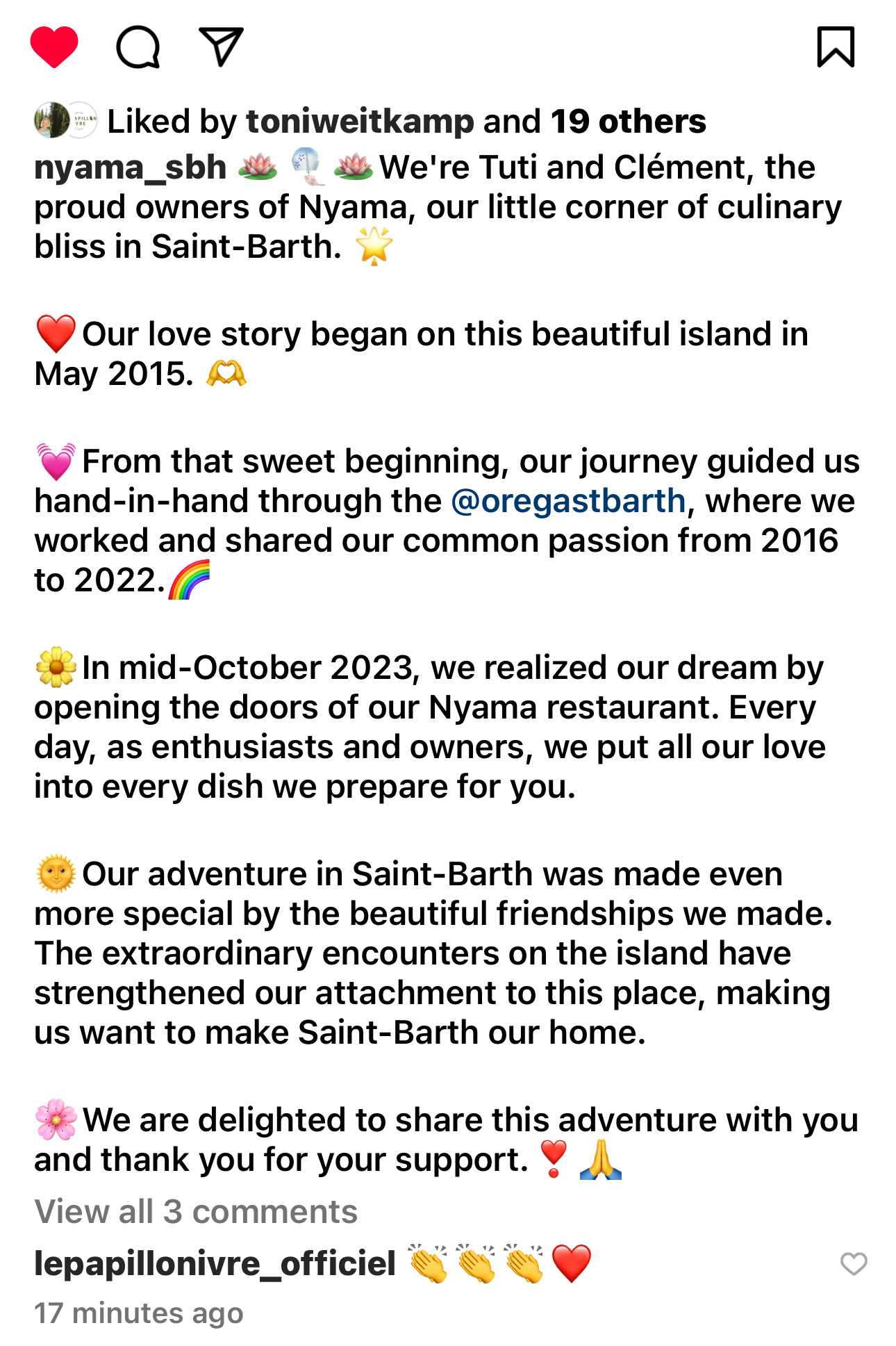Open the comment bubble icon
The height and width of the screenshot is (1346, 896).
click(138, 47)
